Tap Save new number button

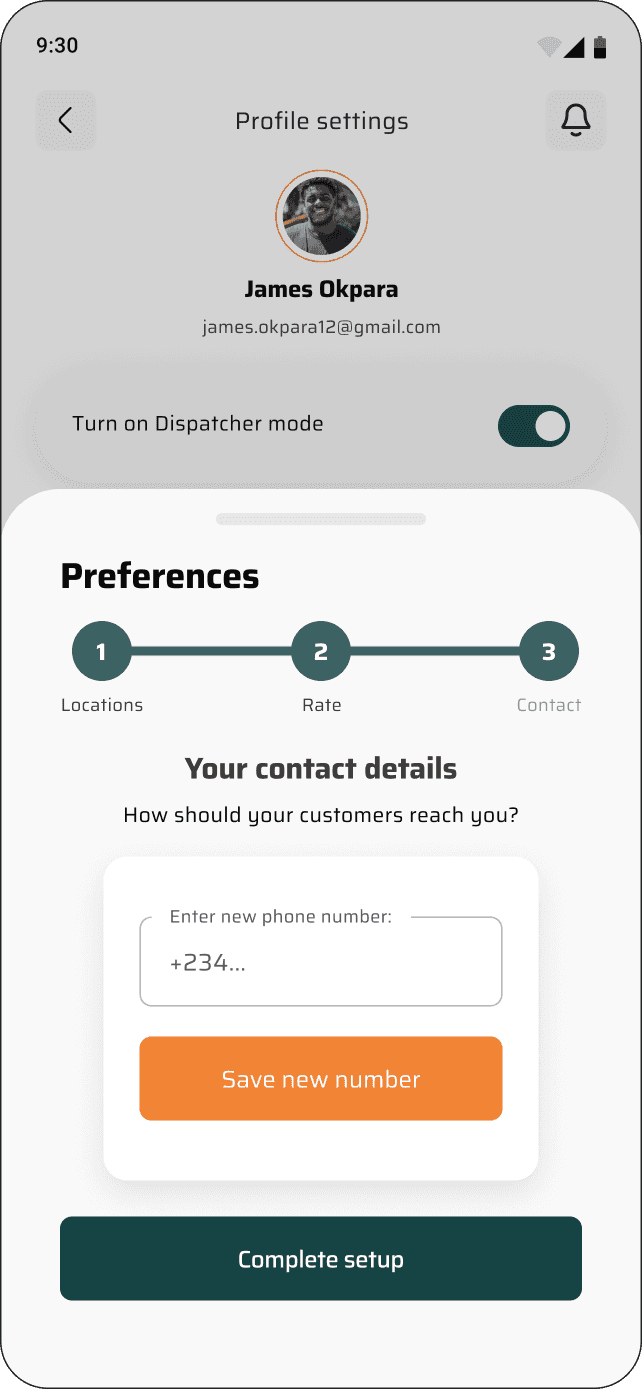click(x=321, y=1079)
